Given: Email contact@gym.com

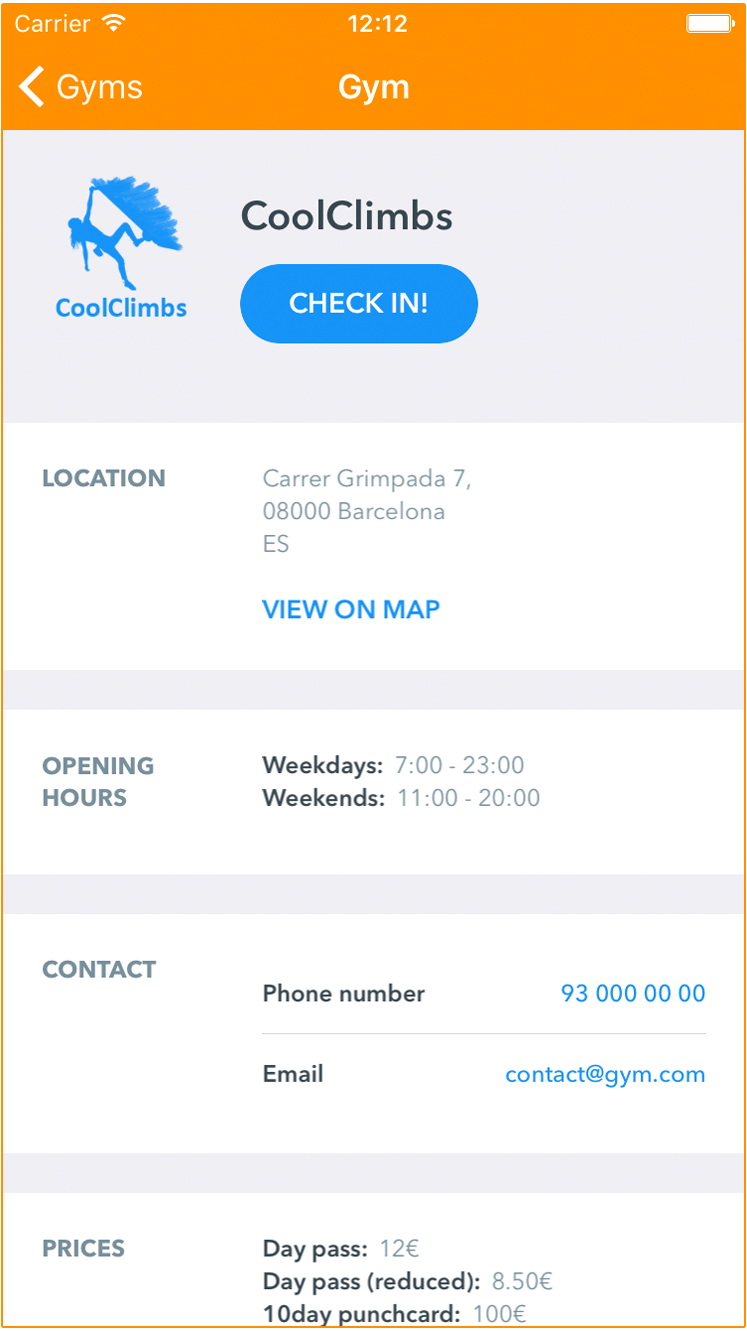Looking at the screenshot, I should [x=605, y=1075].
